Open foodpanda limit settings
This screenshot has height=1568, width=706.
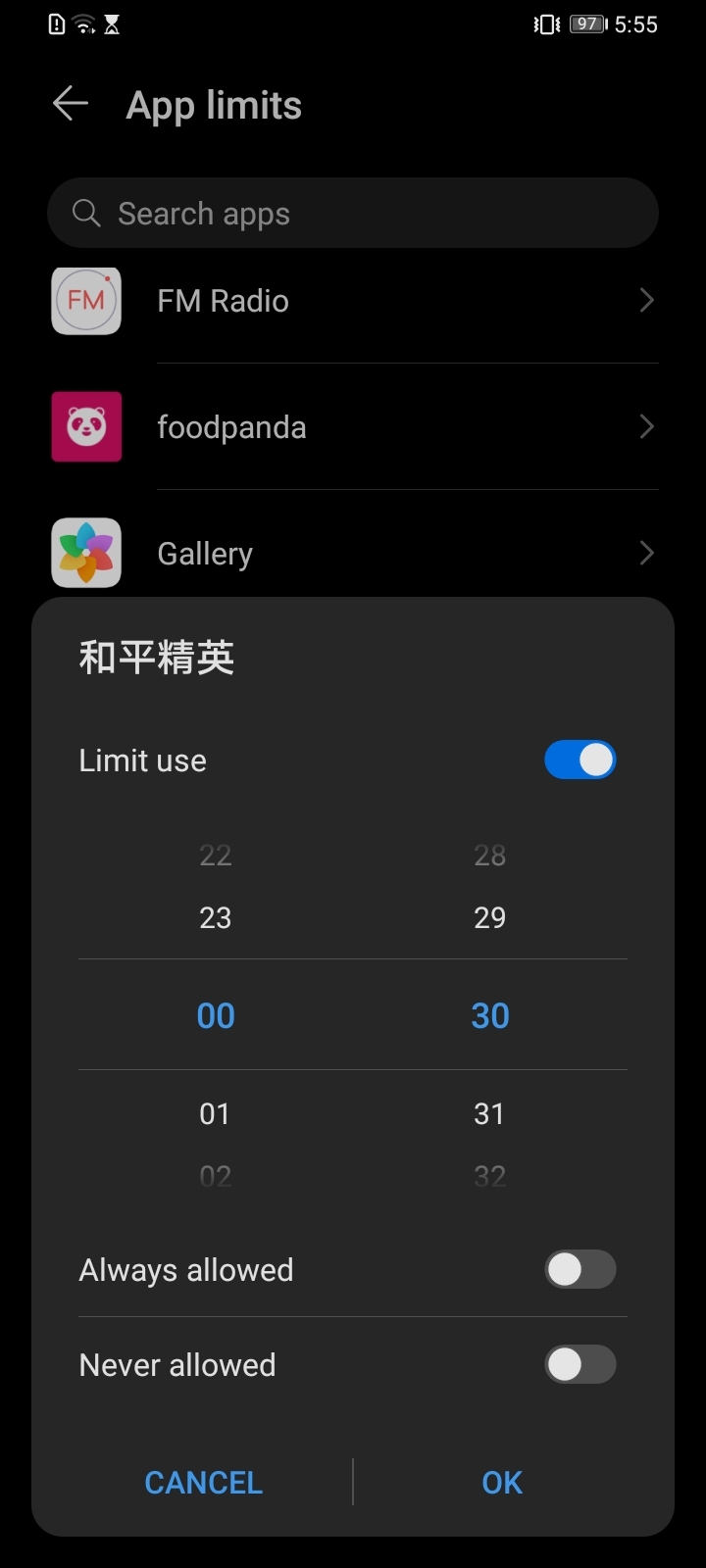coord(353,427)
